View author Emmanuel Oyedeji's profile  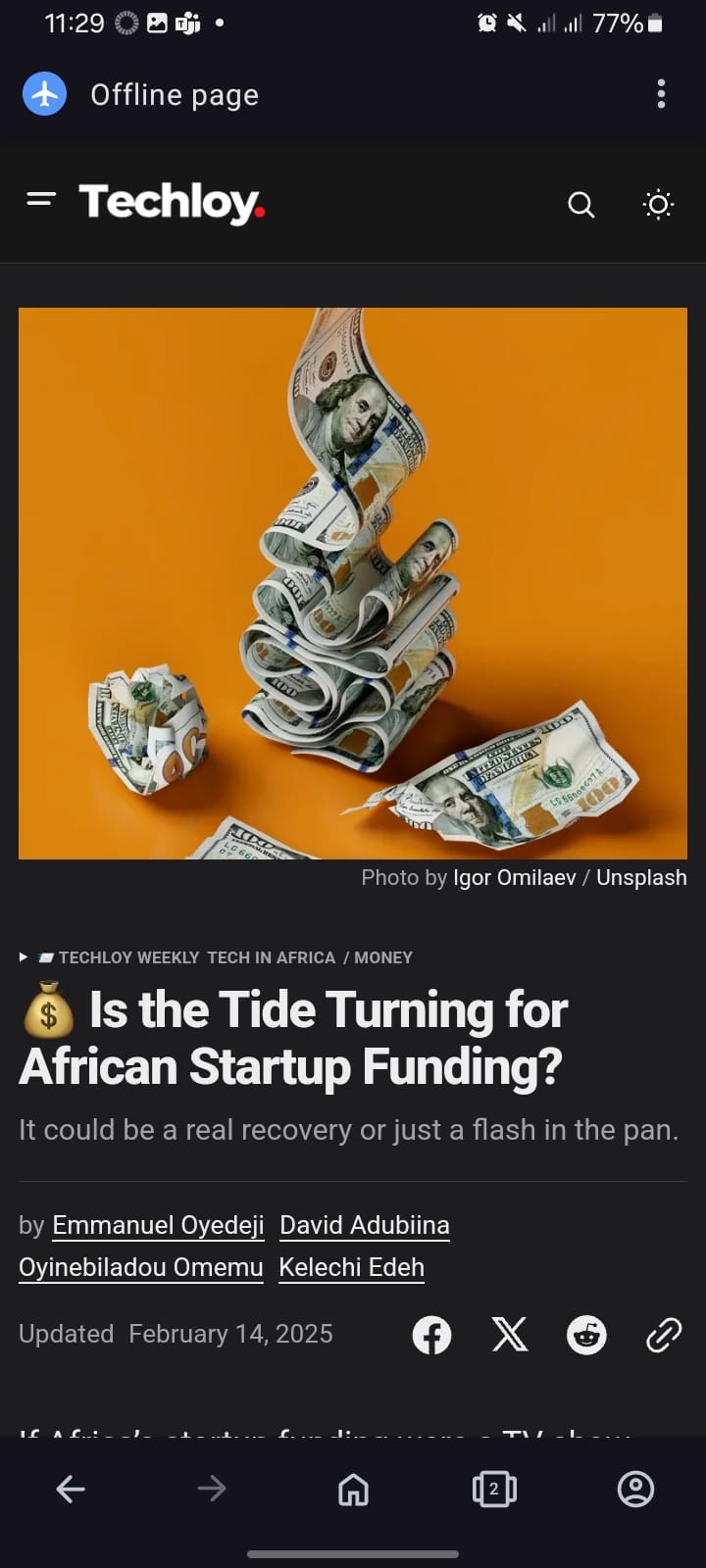[x=158, y=1225]
